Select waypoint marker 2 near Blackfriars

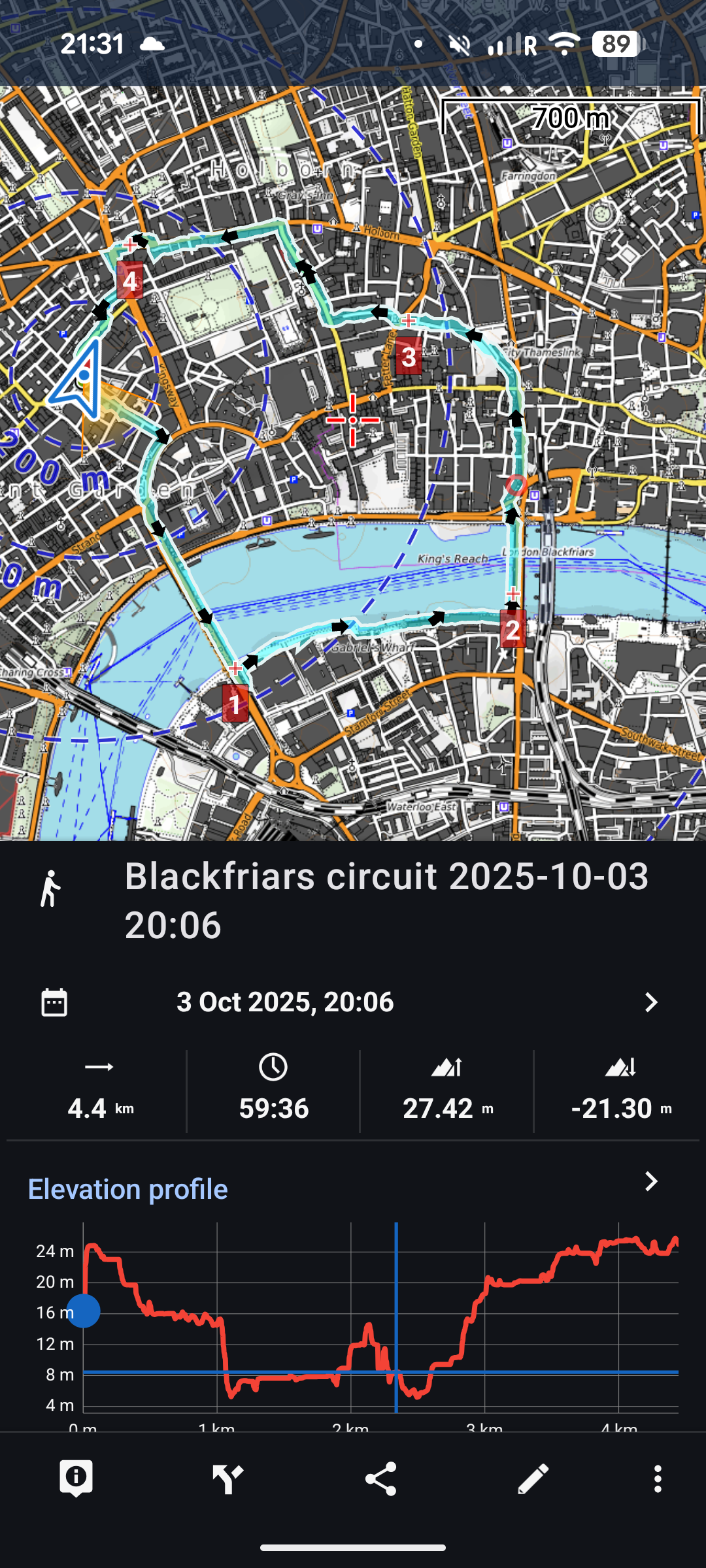513,629
